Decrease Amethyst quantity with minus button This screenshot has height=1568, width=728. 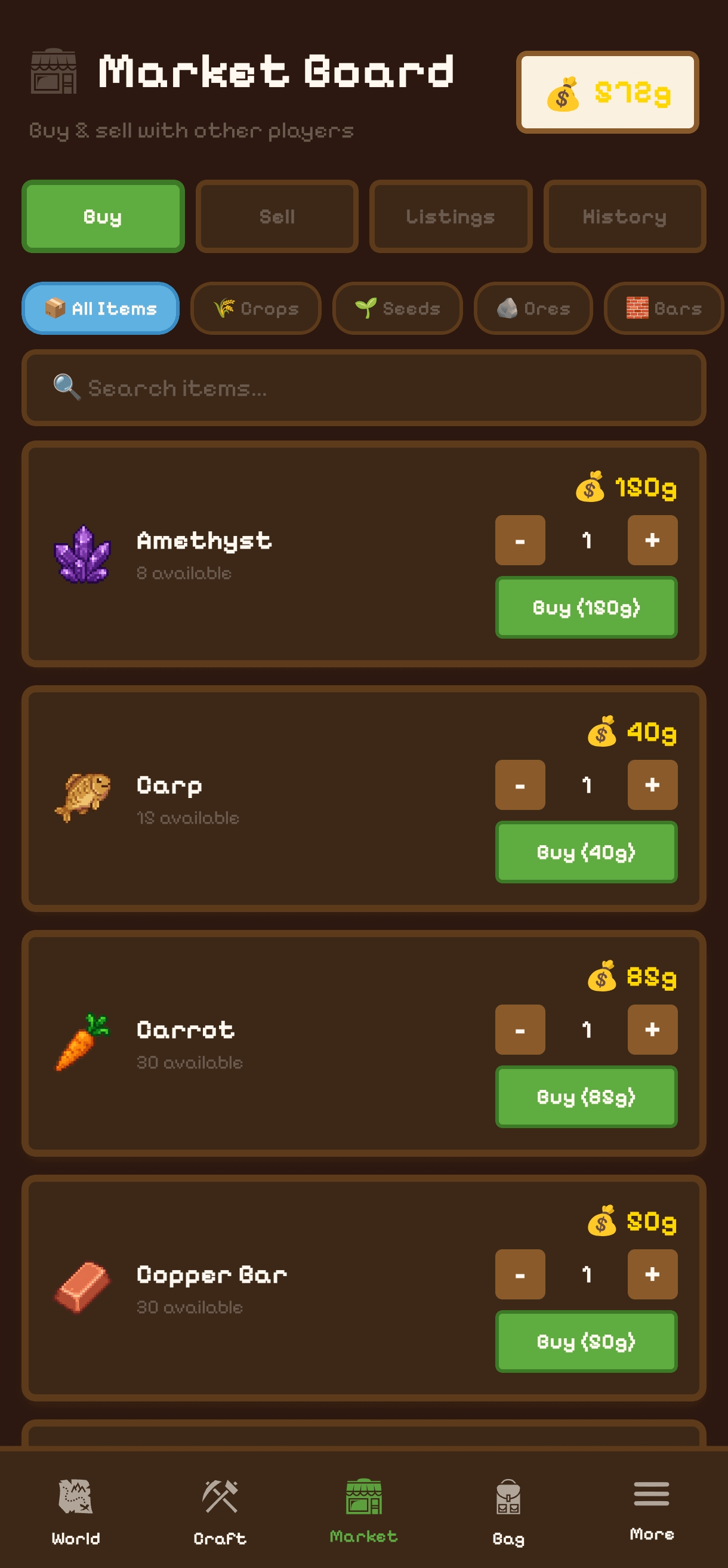click(520, 540)
